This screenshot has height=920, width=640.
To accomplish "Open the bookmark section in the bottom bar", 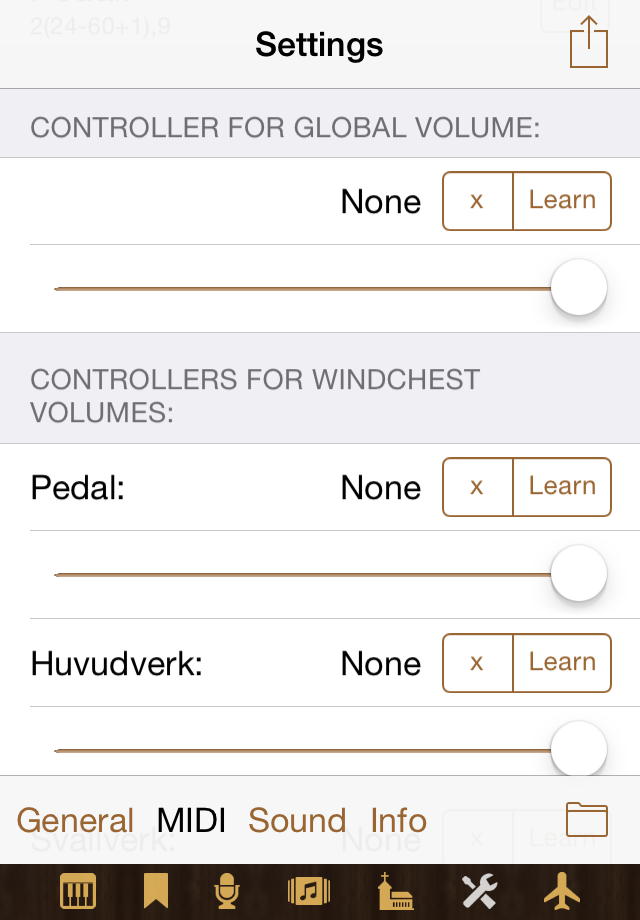I will click(x=156, y=891).
